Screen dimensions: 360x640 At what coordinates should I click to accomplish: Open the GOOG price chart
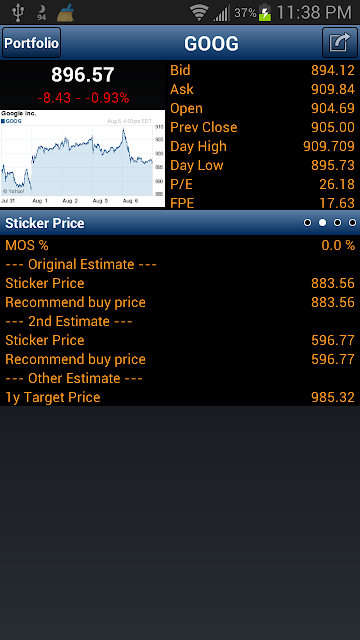(x=82, y=158)
